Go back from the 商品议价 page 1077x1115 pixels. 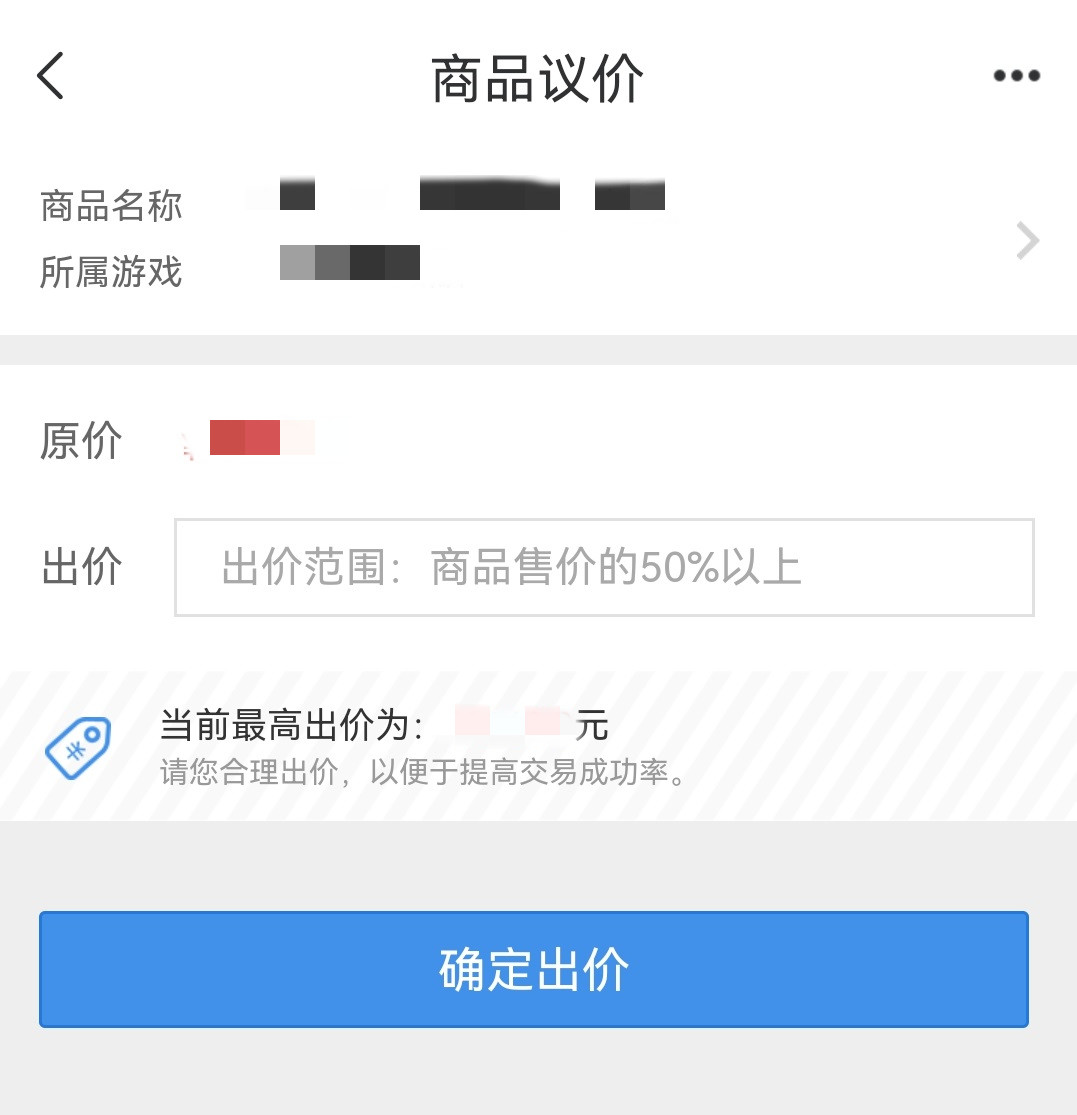tap(50, 76)
